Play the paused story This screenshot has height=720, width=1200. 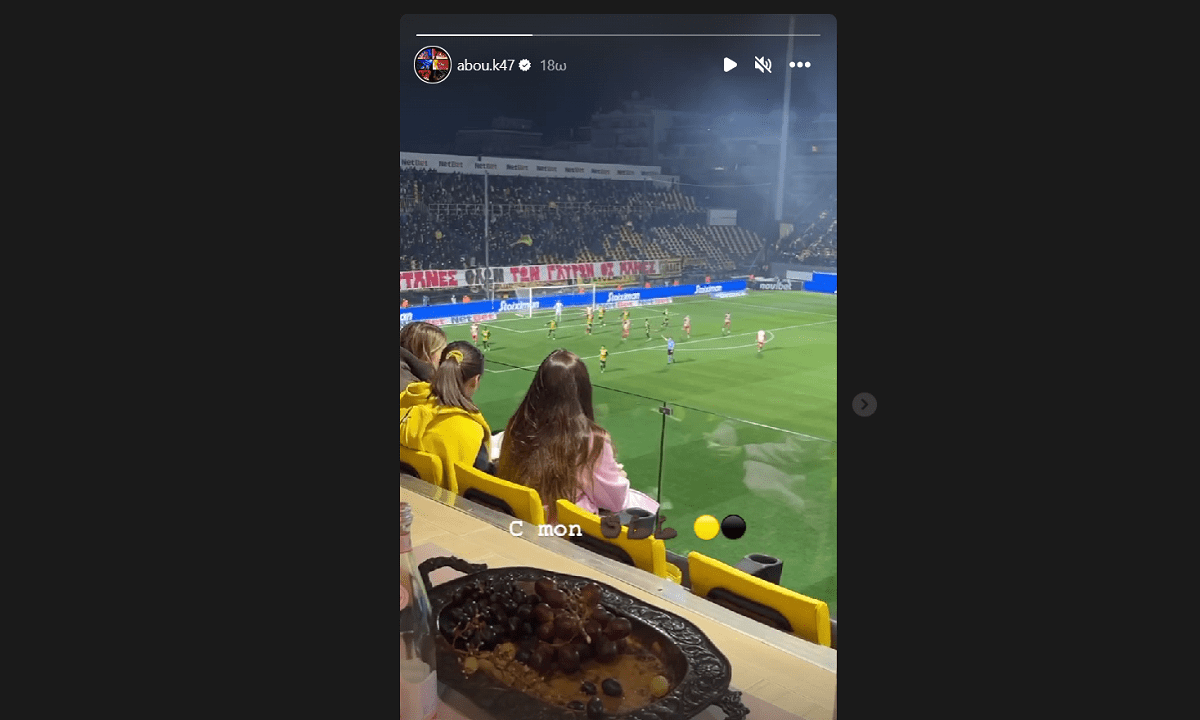pyautogui.click(x=730, y=65)
